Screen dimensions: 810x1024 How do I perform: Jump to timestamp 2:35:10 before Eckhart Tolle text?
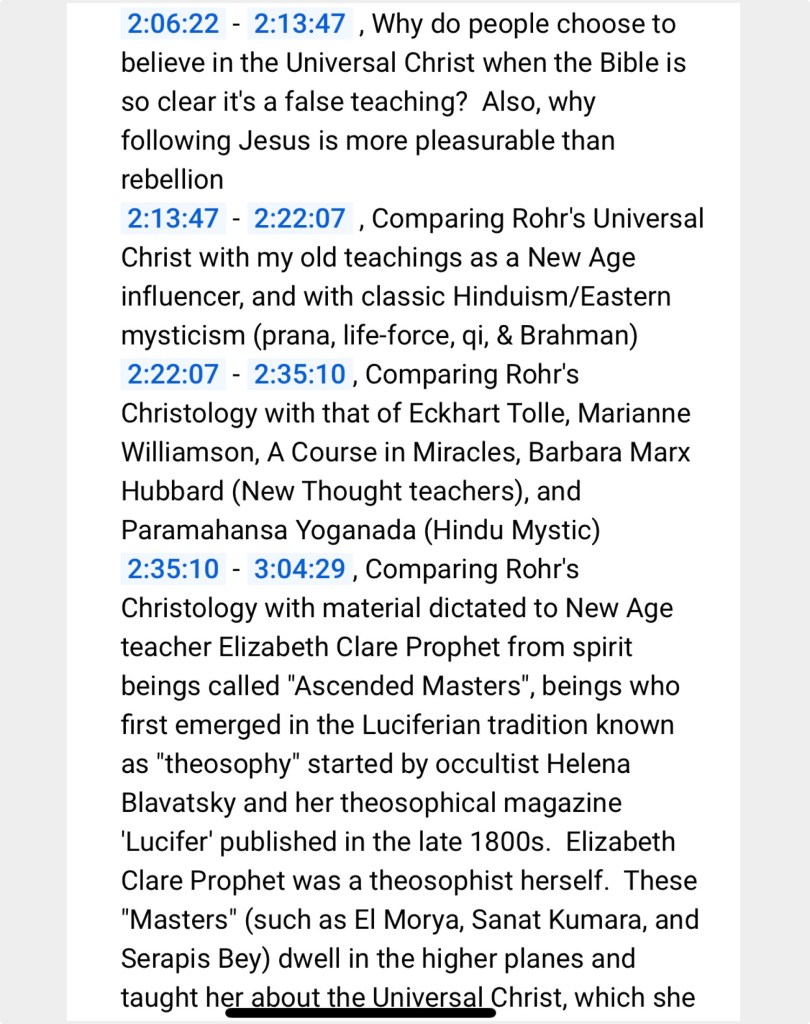[298, 374]
